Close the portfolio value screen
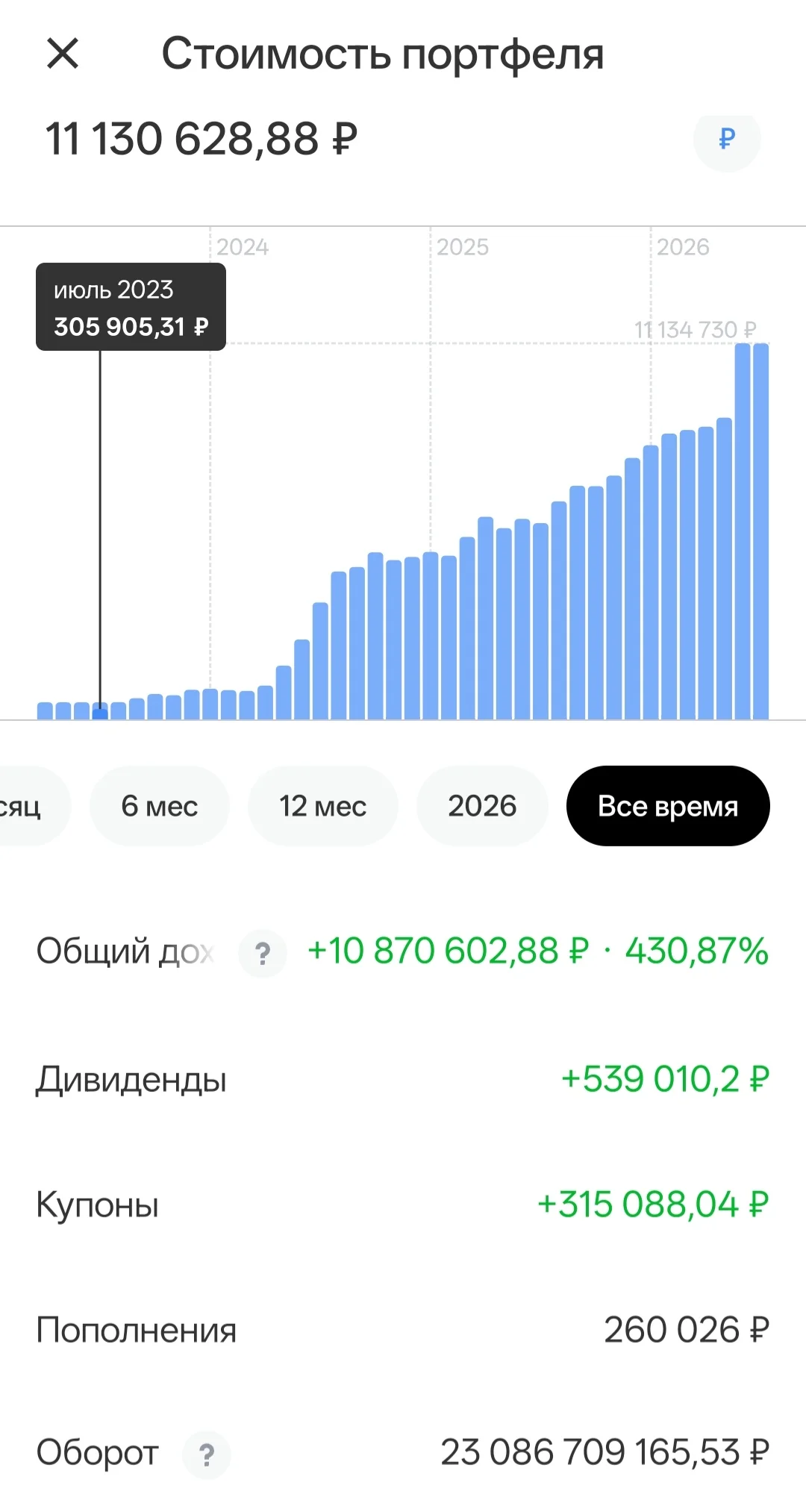Image resolution: width=806 pixels, height=1512 pixels. 63,54
